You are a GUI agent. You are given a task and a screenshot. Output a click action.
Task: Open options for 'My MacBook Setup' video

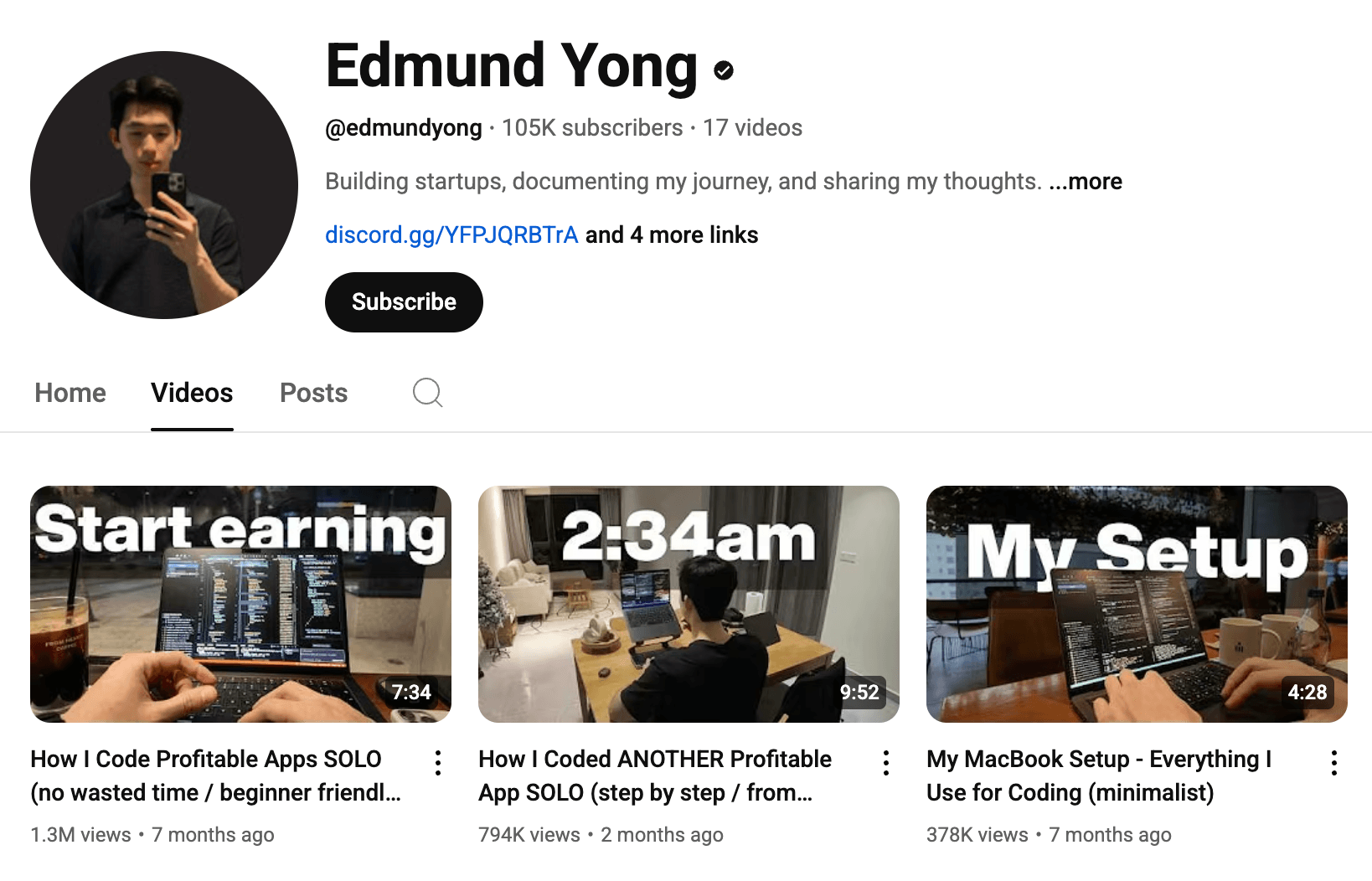coord(1334,762)
